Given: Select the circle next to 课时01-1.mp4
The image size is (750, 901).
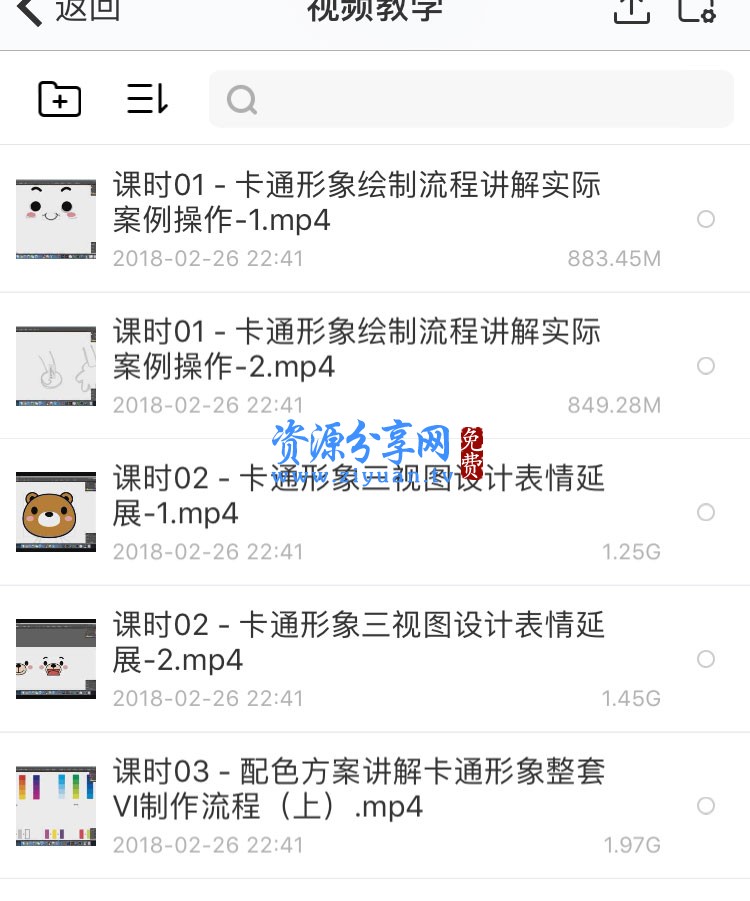Looking at the screenshot, I should click(706, 219).
